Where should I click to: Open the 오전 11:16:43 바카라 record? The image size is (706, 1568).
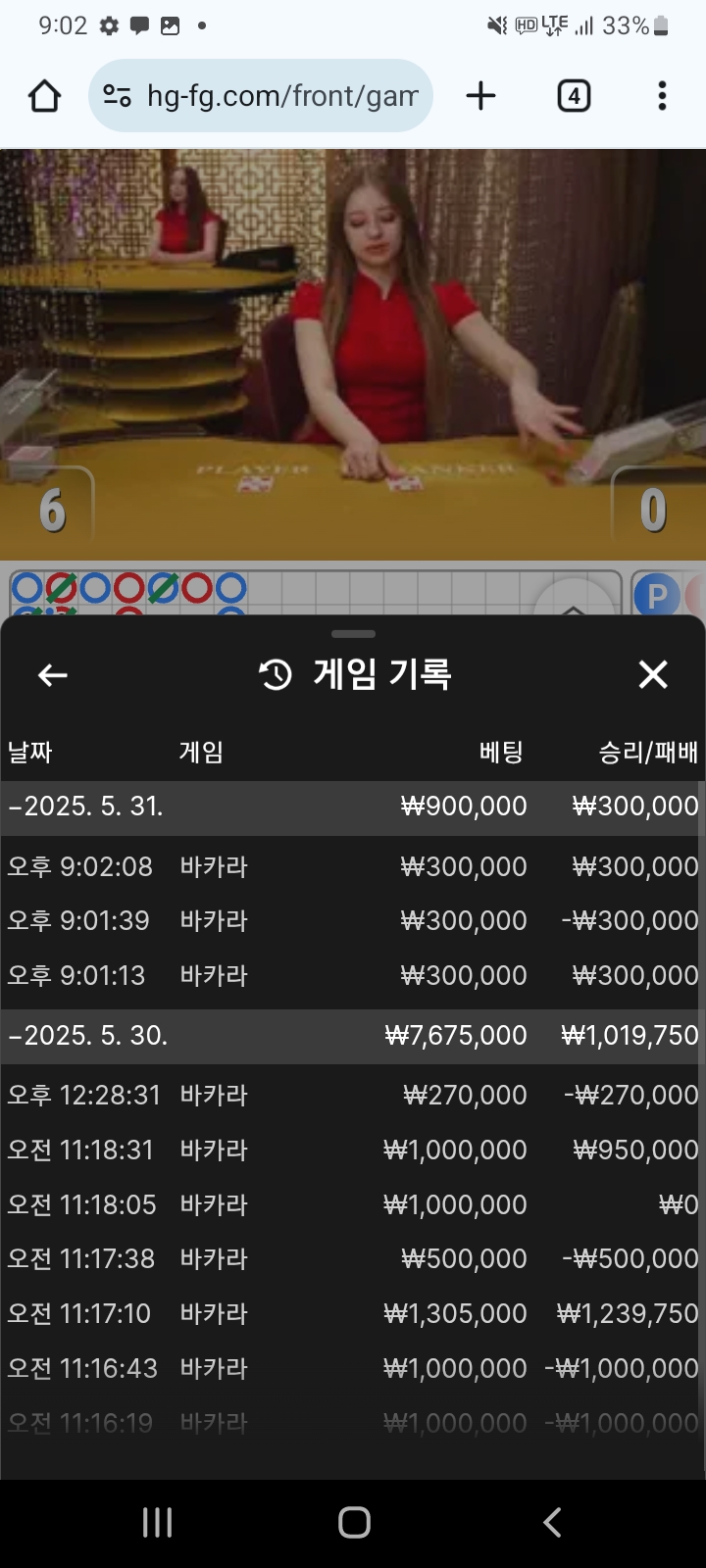pyautogui.click(x=353, y=1369)
